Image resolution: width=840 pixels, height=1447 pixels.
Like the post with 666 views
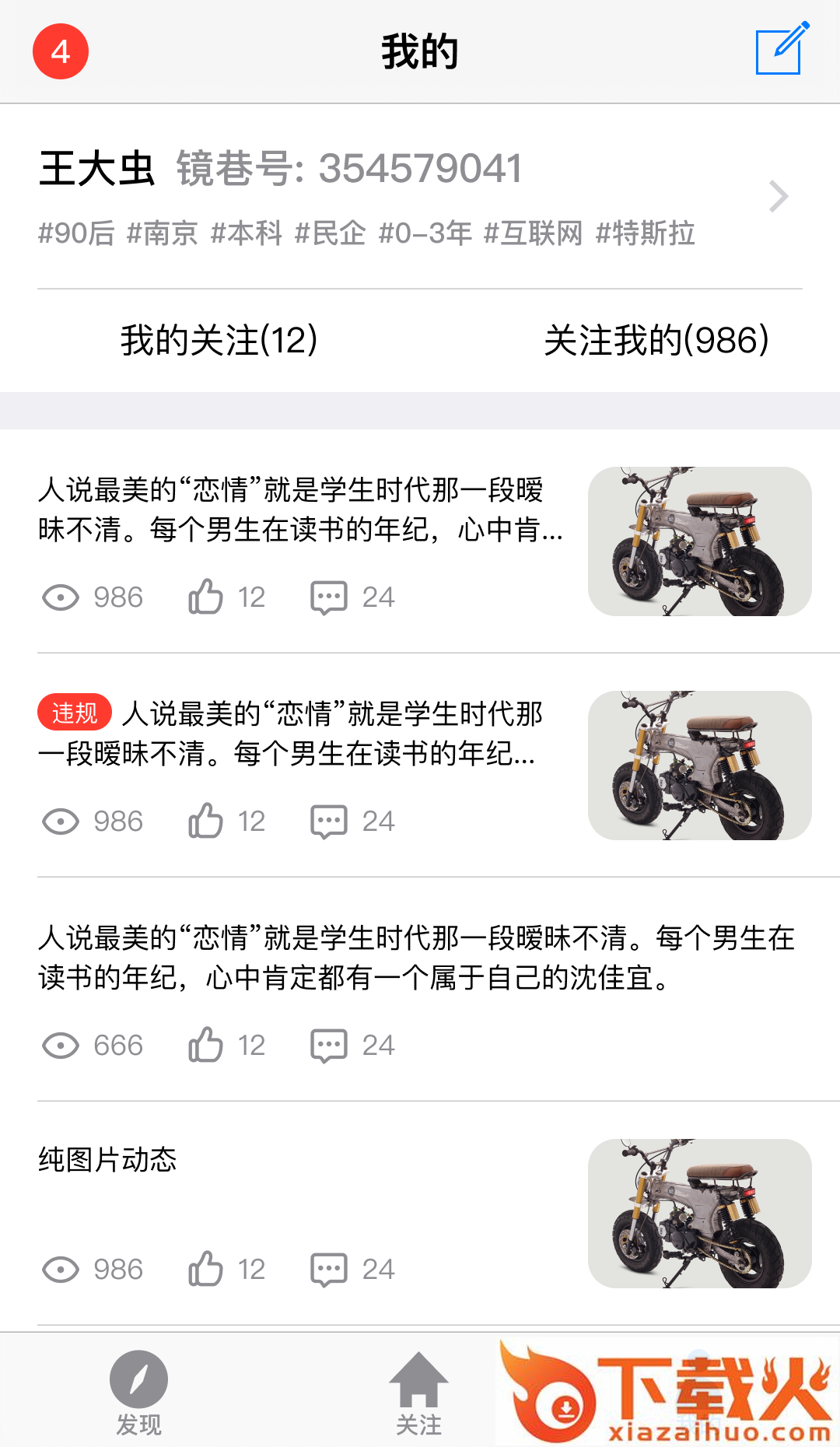[206, 1045]
